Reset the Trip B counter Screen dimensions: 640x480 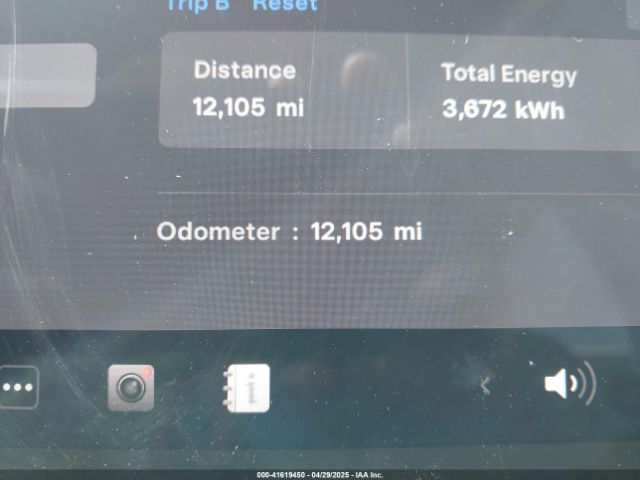coord(285,5)
